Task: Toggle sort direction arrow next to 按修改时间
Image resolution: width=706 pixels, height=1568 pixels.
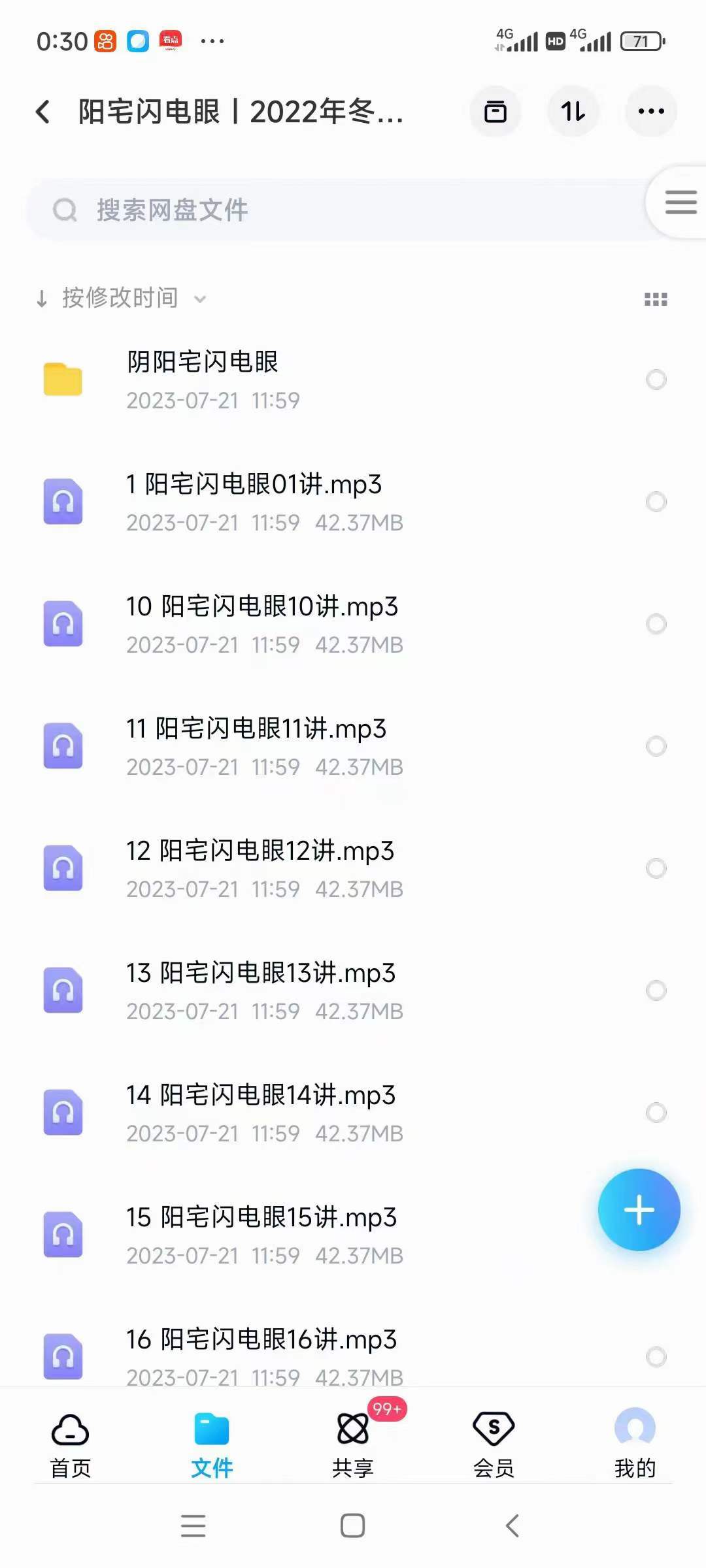Action: (42, 298)
